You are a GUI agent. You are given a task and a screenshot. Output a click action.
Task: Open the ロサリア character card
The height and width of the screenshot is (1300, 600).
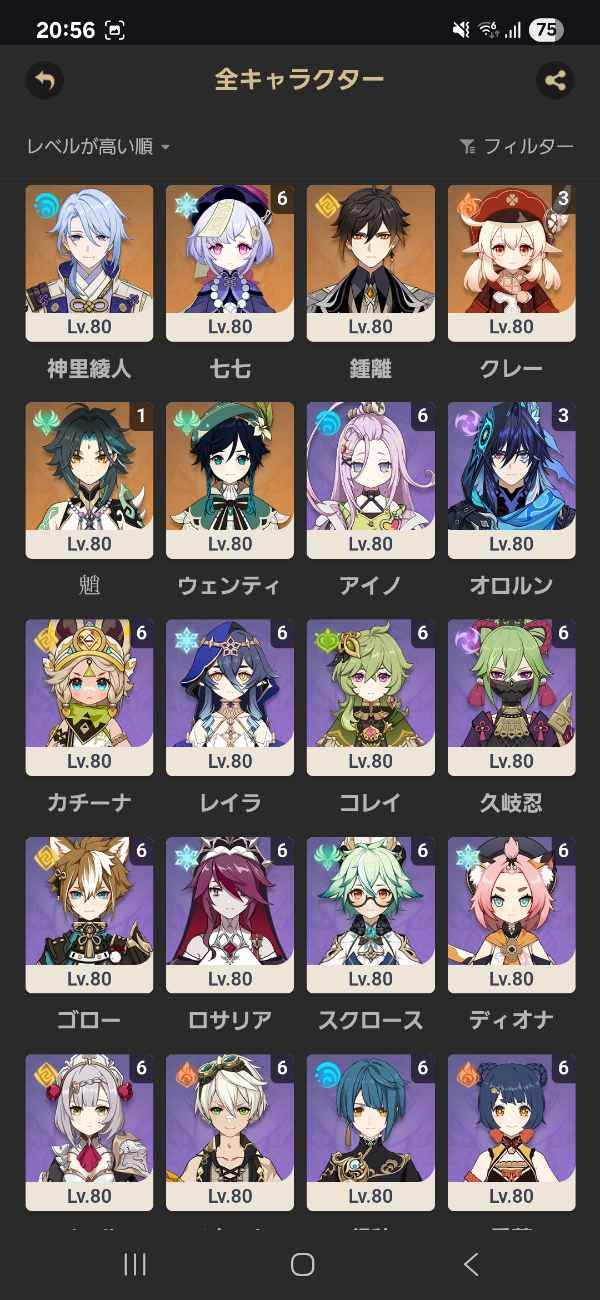[x=230, y=914]
